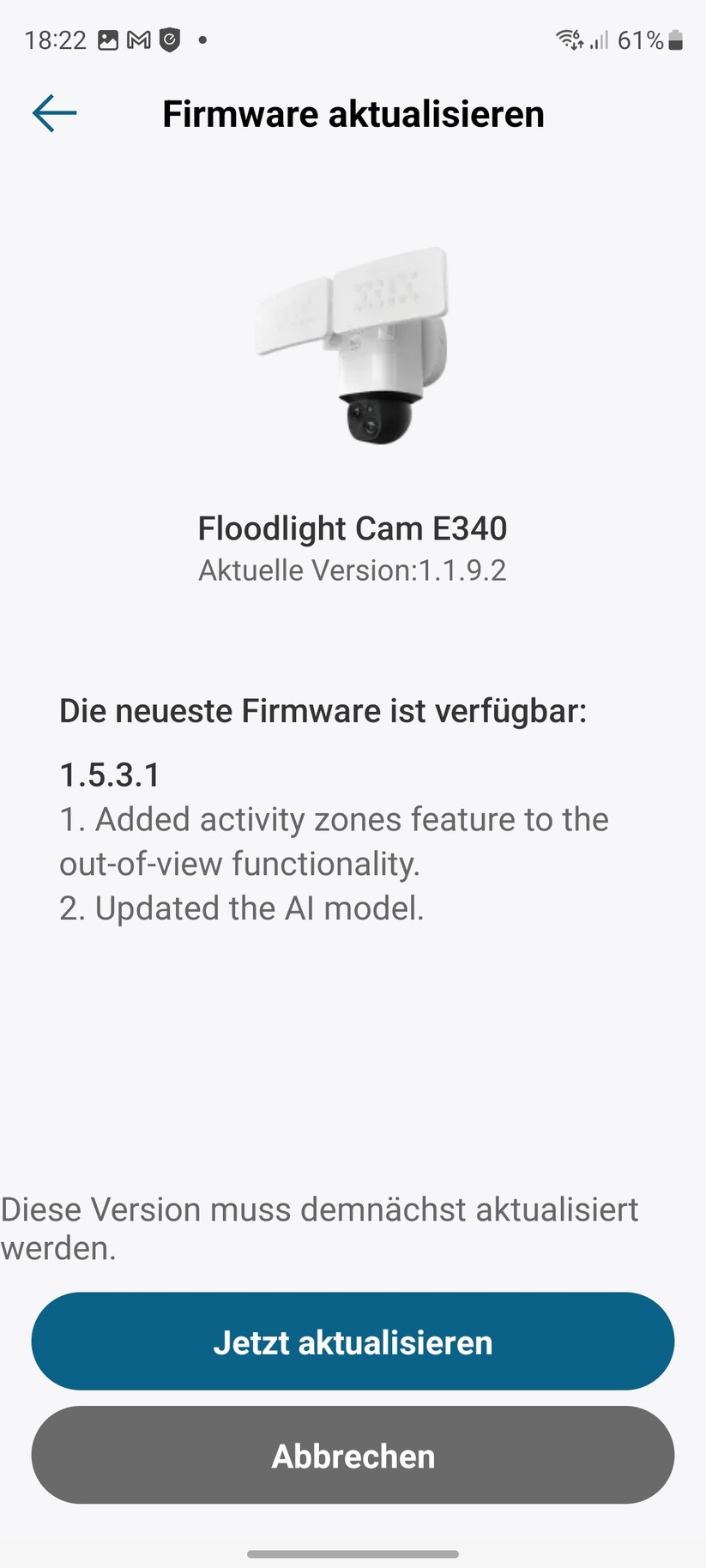The height and width of the screenshot is (1568, 706).
Task: Tap the mobile signal strength icon
Action: coord(600,39)
